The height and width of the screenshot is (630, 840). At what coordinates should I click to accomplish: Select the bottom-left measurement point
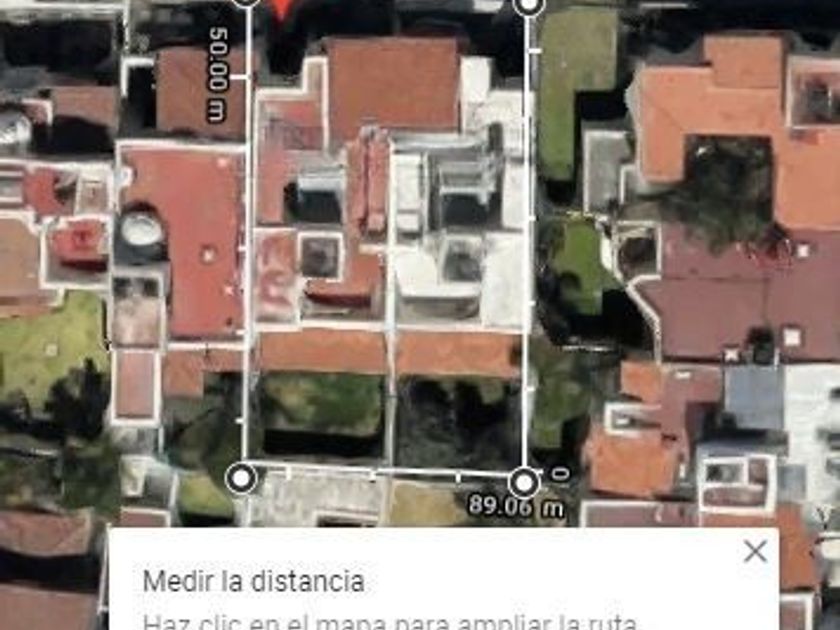[x=241, y=478]
